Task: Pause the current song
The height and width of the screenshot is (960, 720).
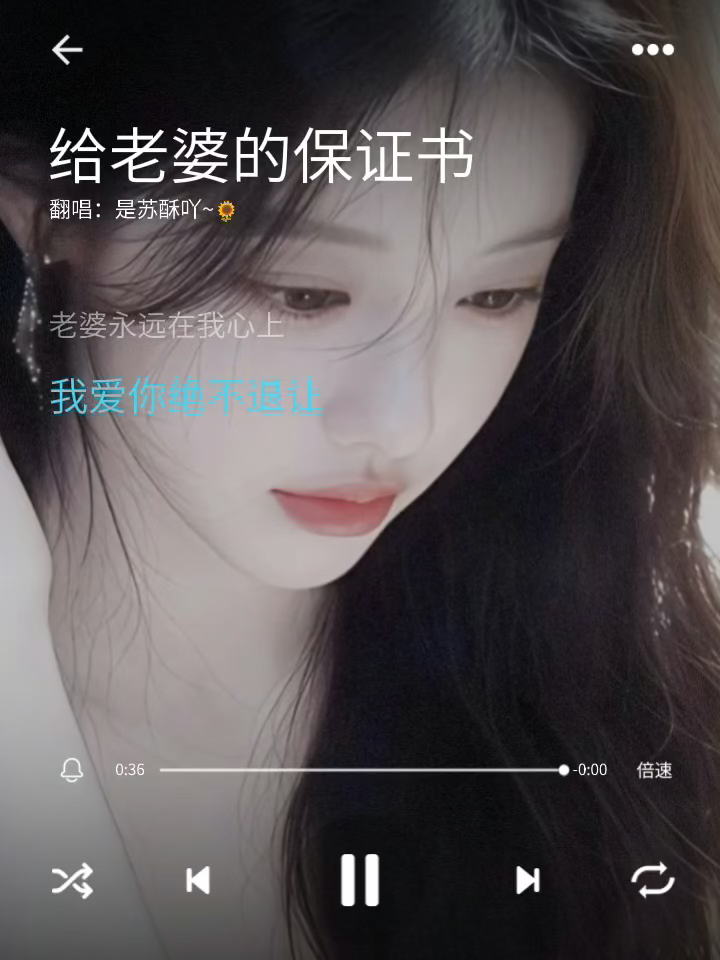Action: [x=360, y=880]
